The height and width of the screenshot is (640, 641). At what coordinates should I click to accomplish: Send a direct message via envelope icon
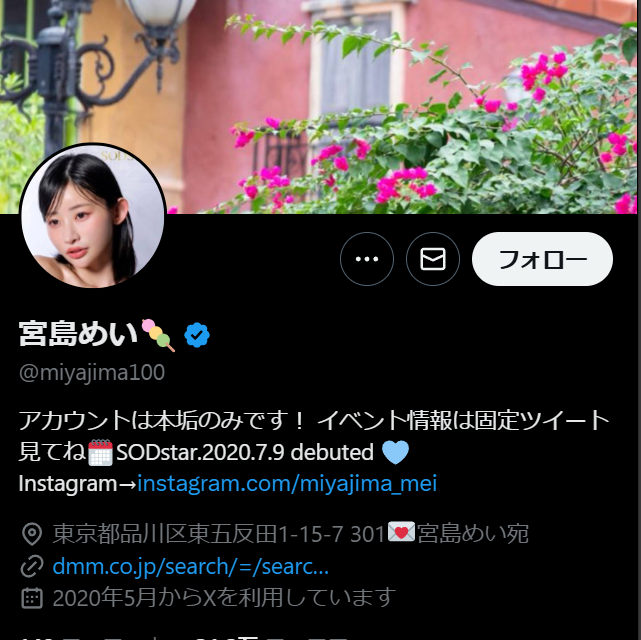(x=433, y=260)
